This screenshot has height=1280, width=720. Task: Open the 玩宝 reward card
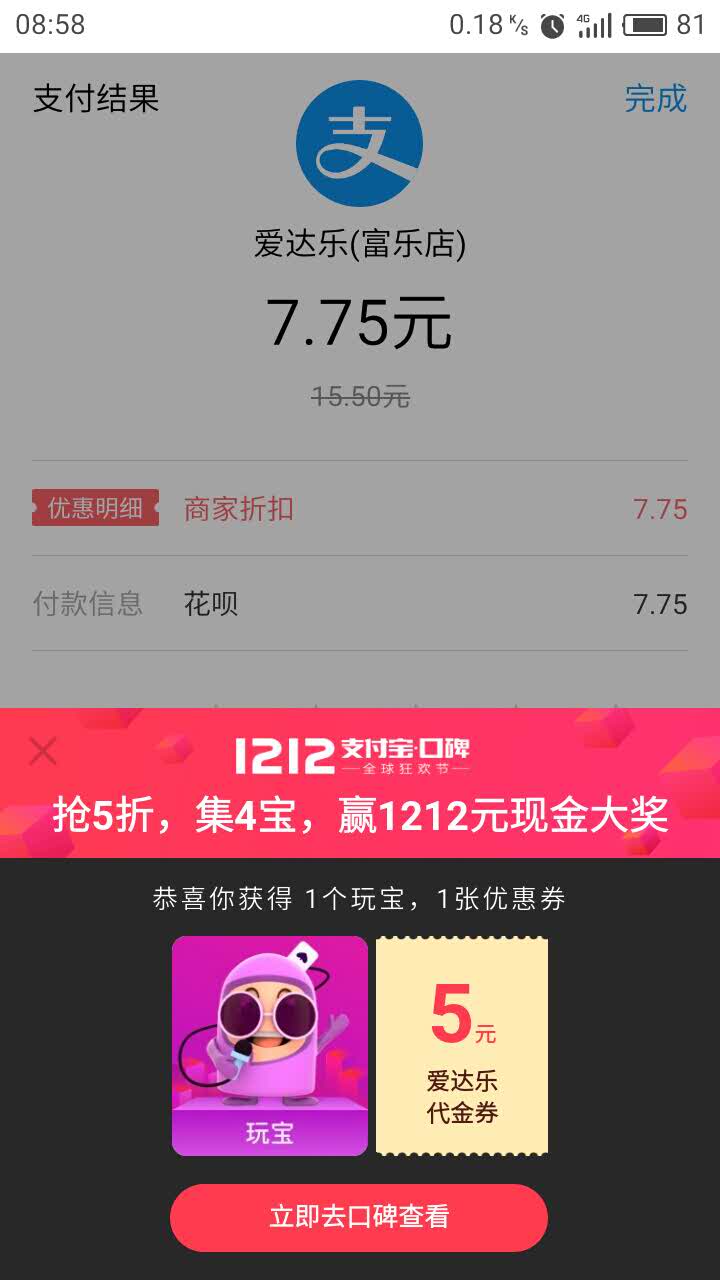[x=270, y=1045]
